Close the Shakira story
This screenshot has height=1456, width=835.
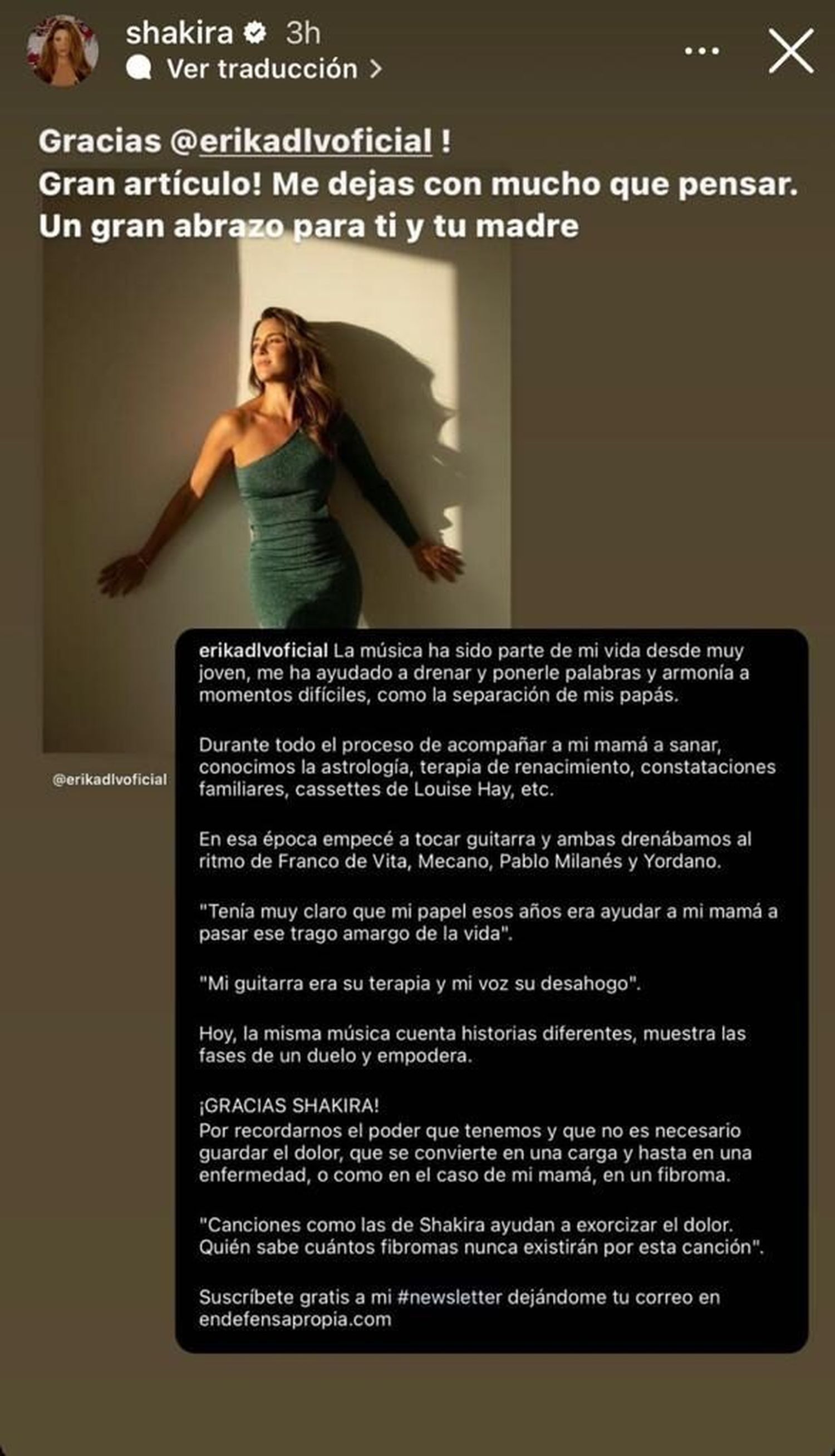791,52
